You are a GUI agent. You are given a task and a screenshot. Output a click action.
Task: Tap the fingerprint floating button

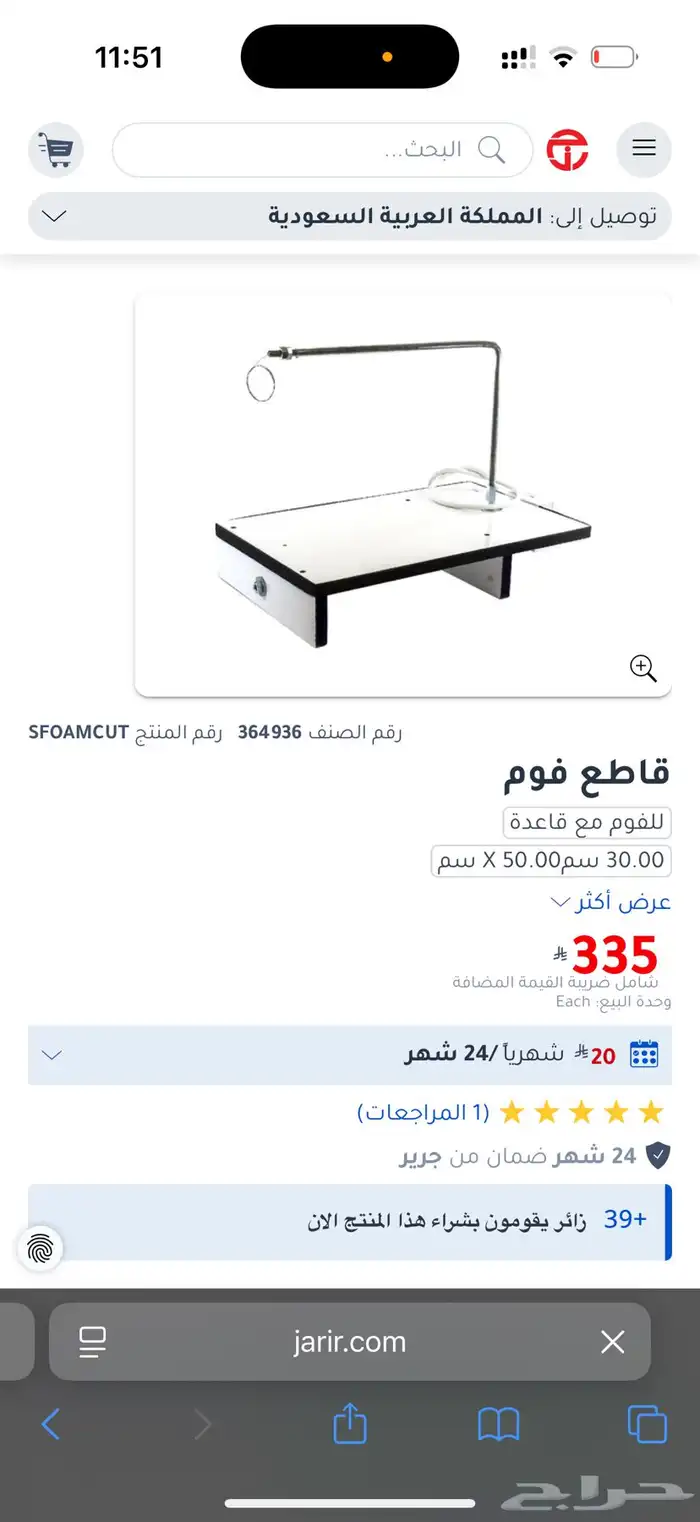tap(41, 1247)
